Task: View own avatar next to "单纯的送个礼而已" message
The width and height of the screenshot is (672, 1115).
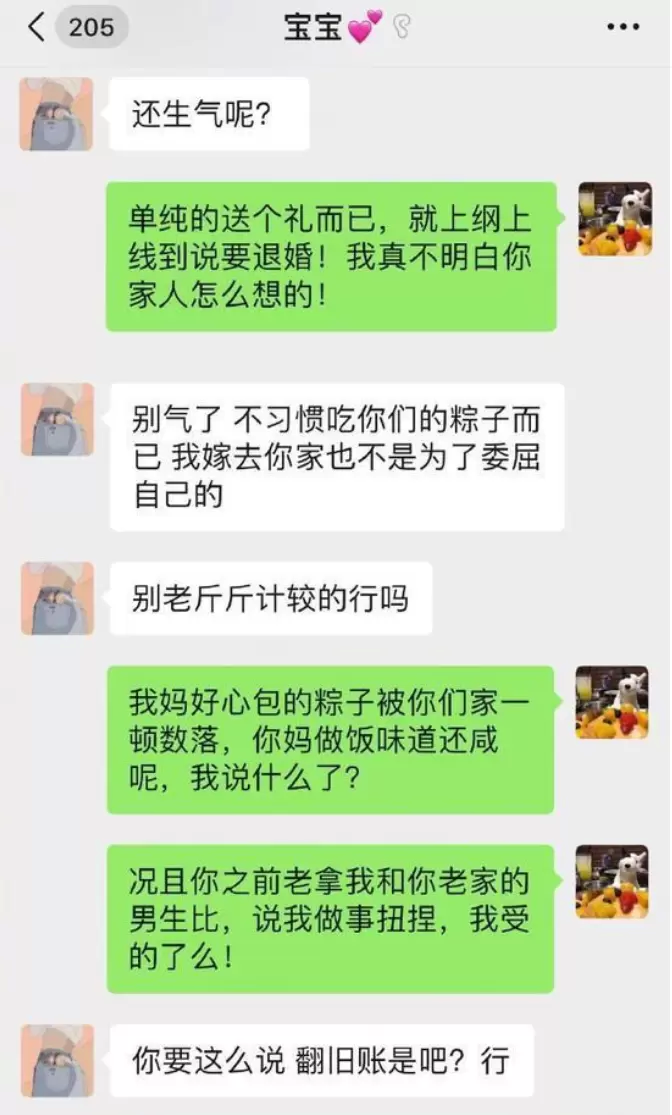Action: [614, 219]
